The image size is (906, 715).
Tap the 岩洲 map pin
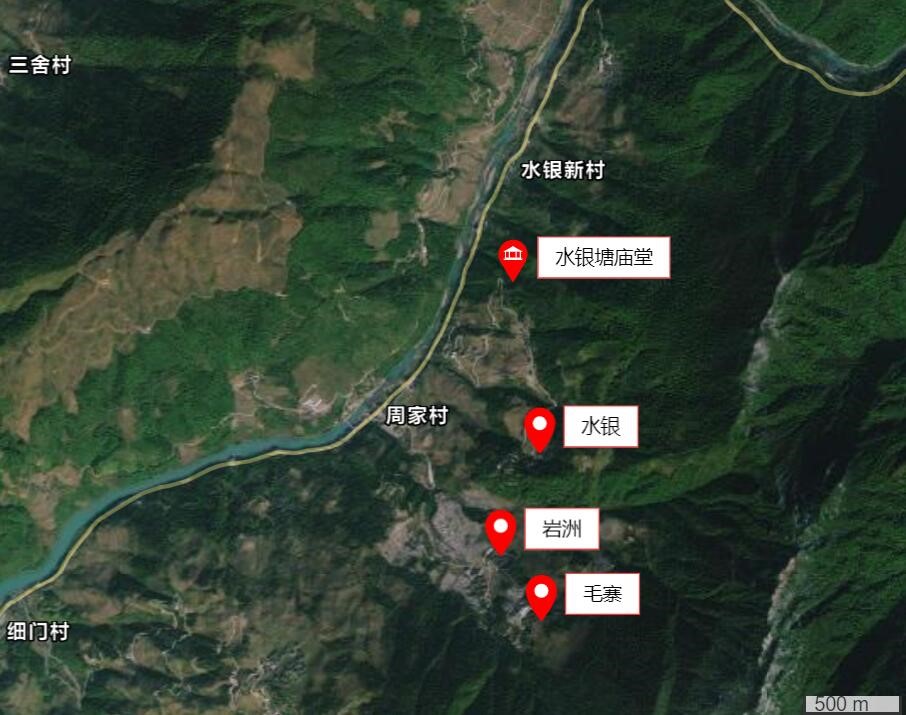point(501,528)
